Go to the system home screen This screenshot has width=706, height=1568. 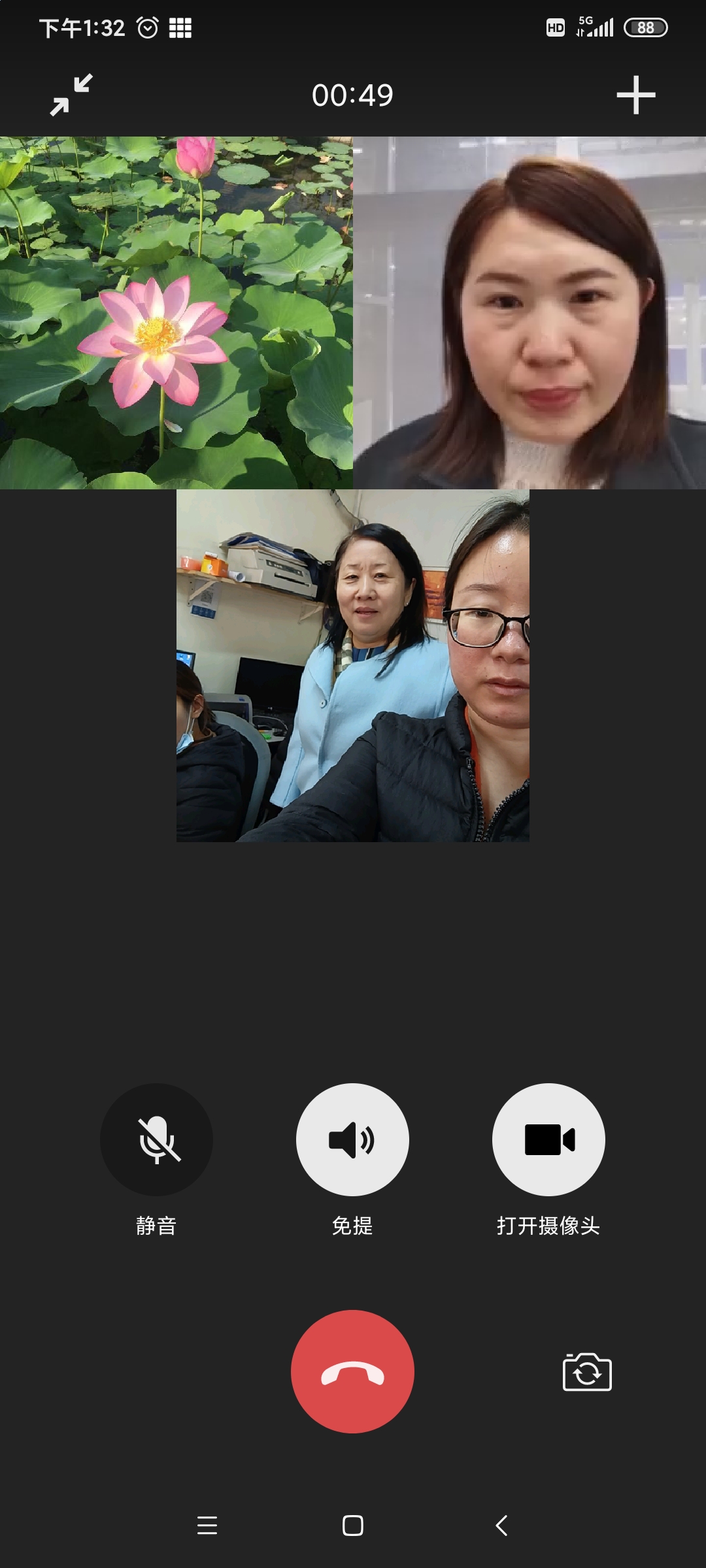pos(352,1526)
